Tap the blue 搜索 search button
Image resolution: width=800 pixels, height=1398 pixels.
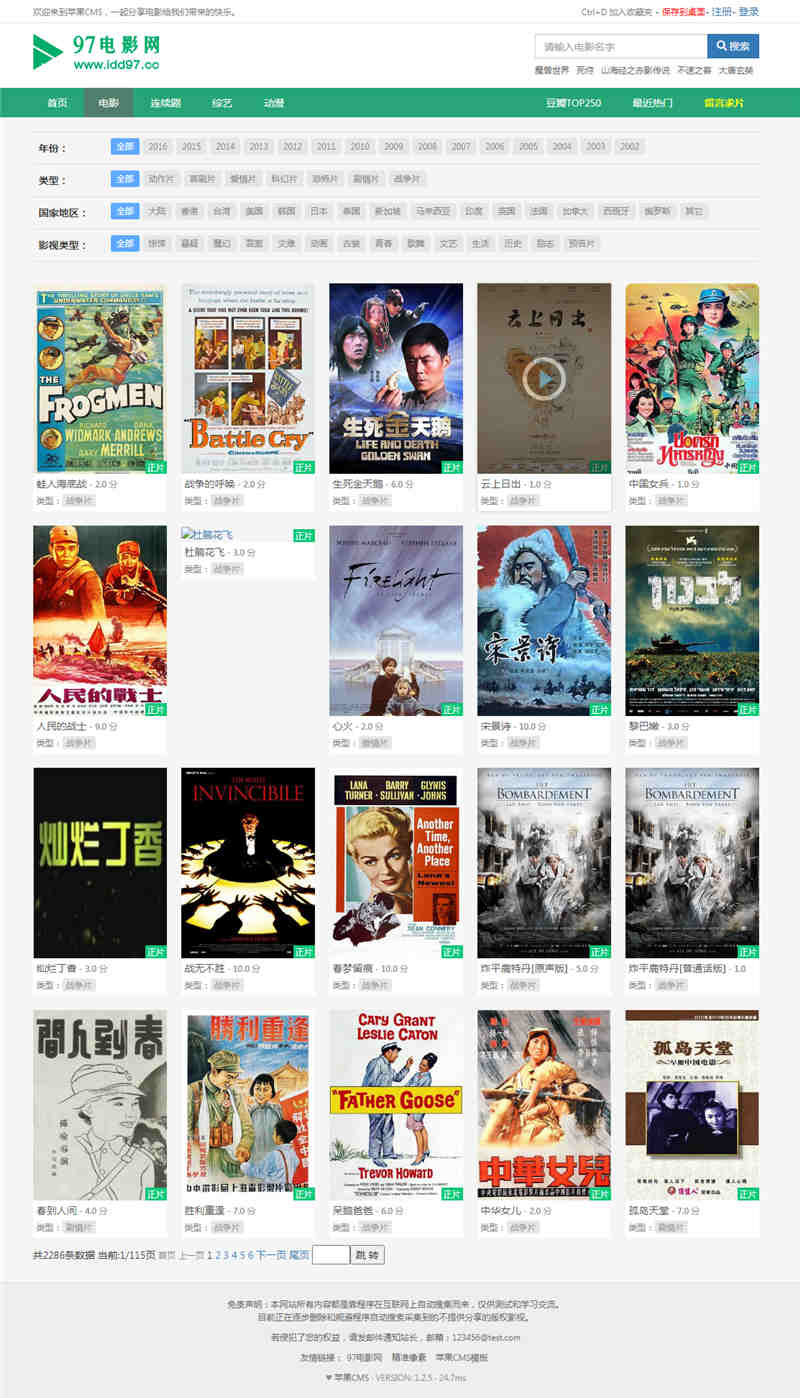(x=732, y=46)
